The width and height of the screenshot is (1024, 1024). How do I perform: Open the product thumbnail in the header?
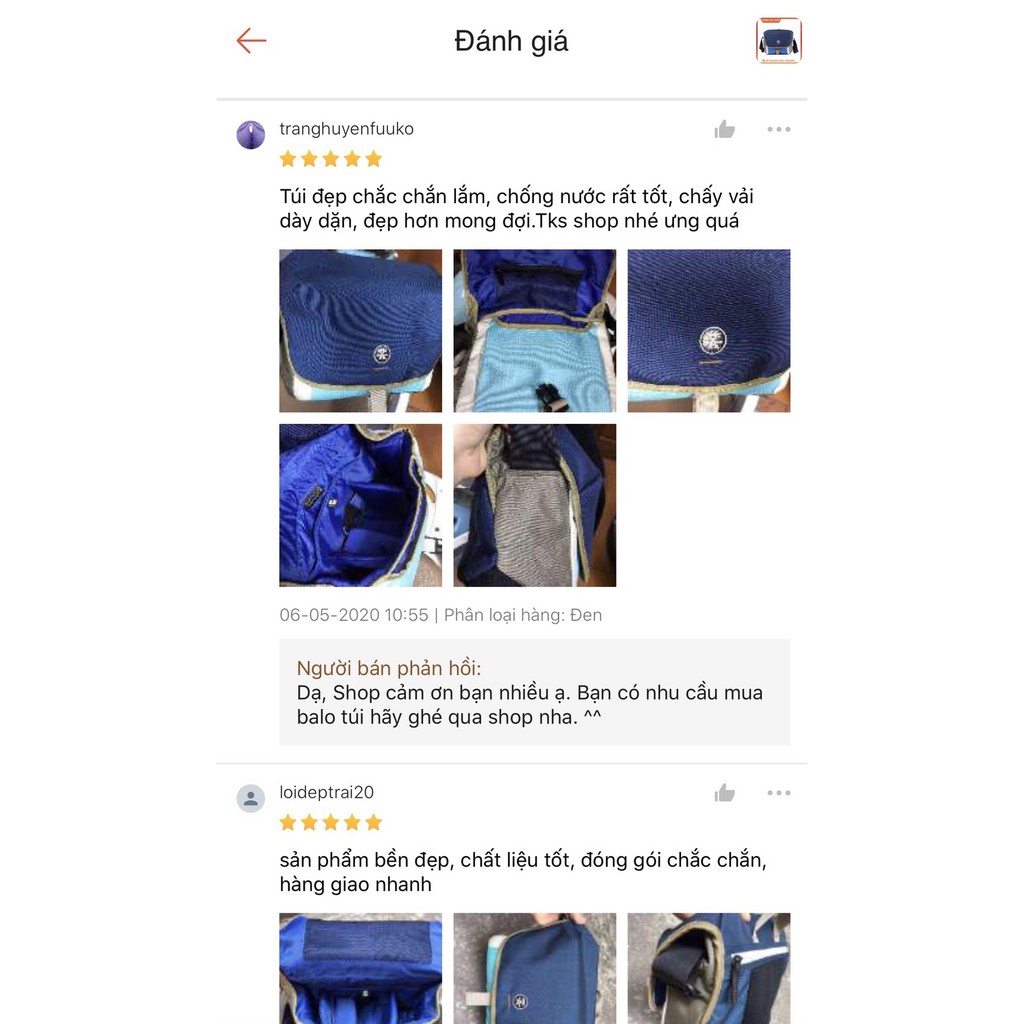778,41
